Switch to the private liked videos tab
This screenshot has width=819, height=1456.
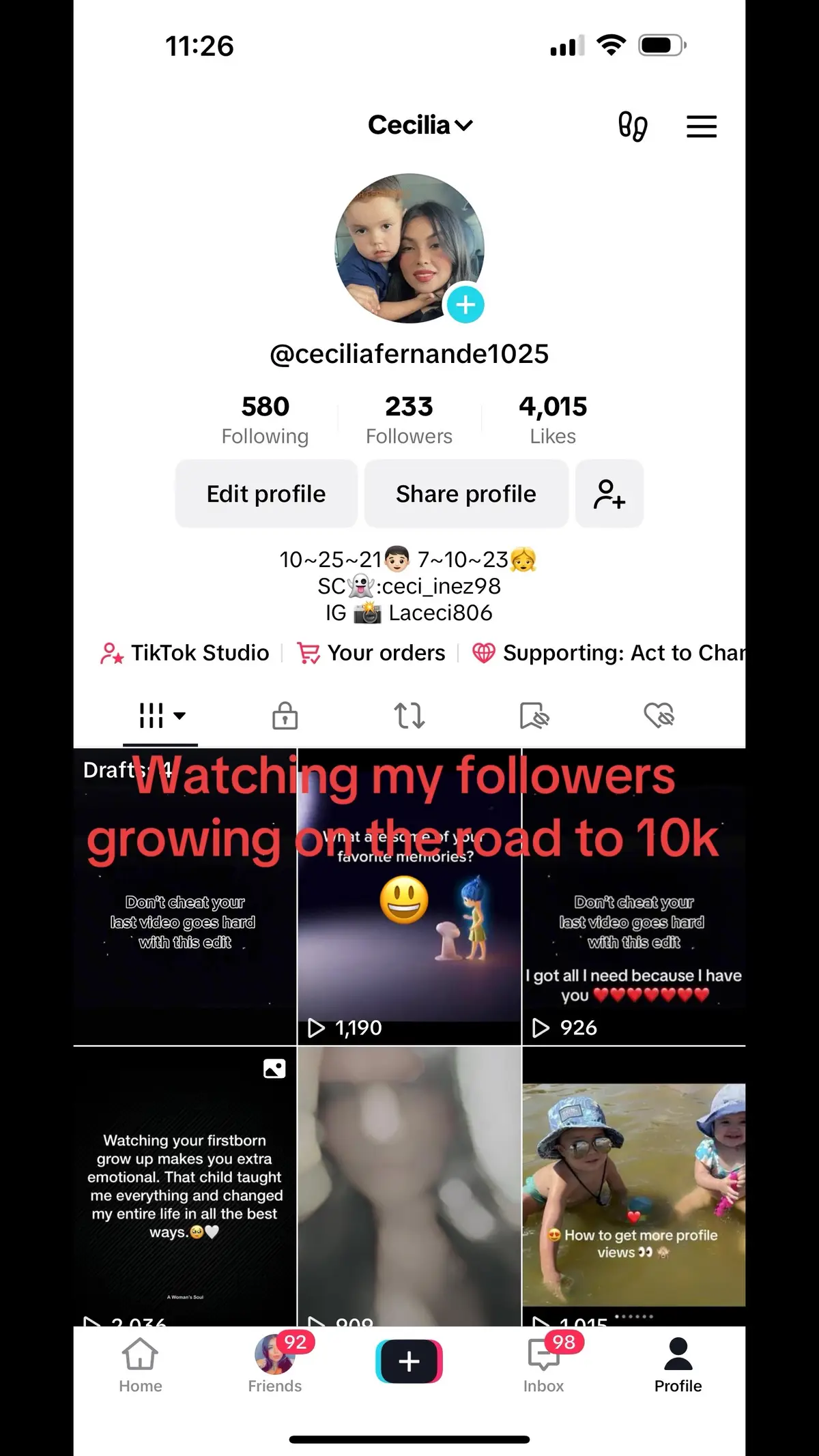659,716
